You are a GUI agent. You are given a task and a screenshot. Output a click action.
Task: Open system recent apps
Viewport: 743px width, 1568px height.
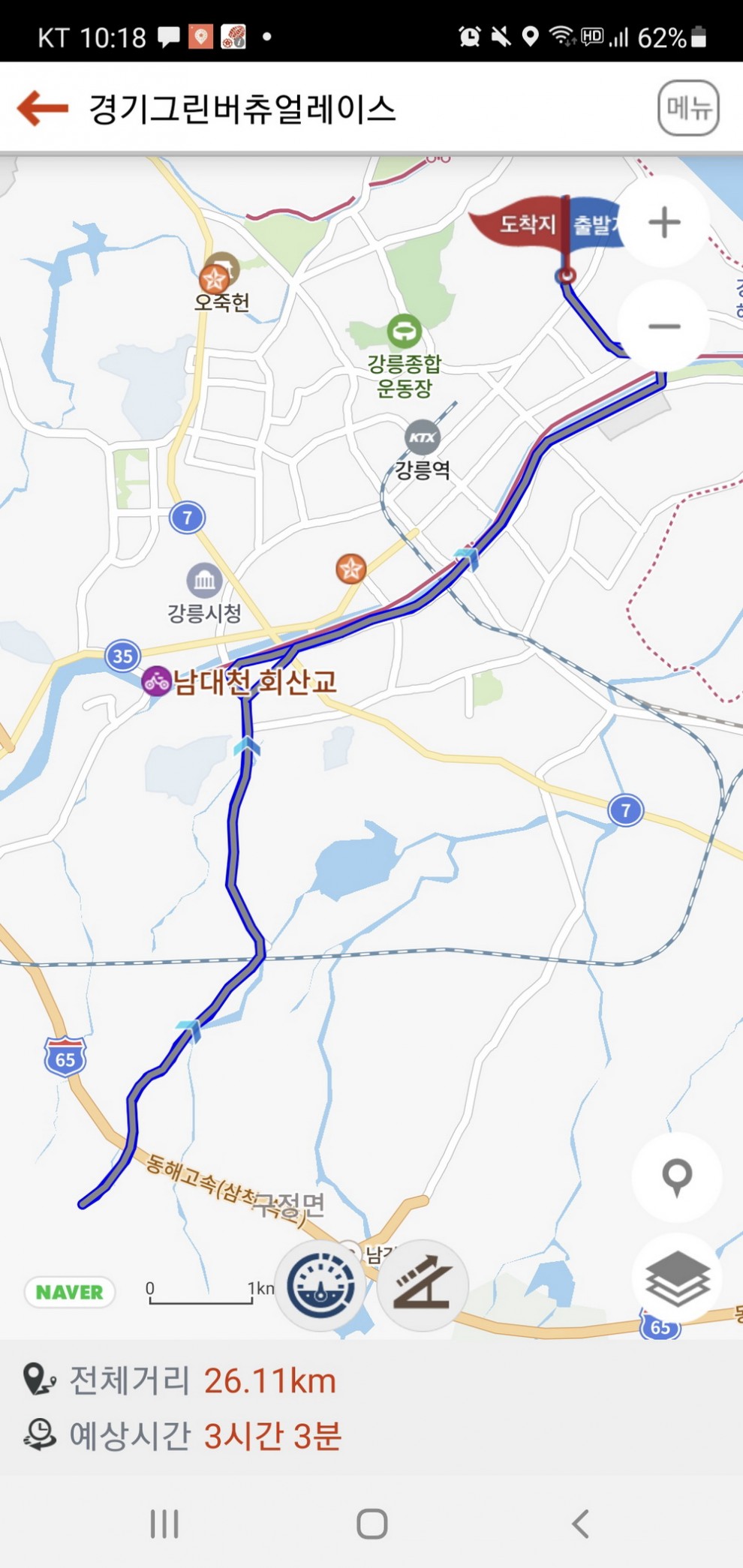pos(164,1523)
